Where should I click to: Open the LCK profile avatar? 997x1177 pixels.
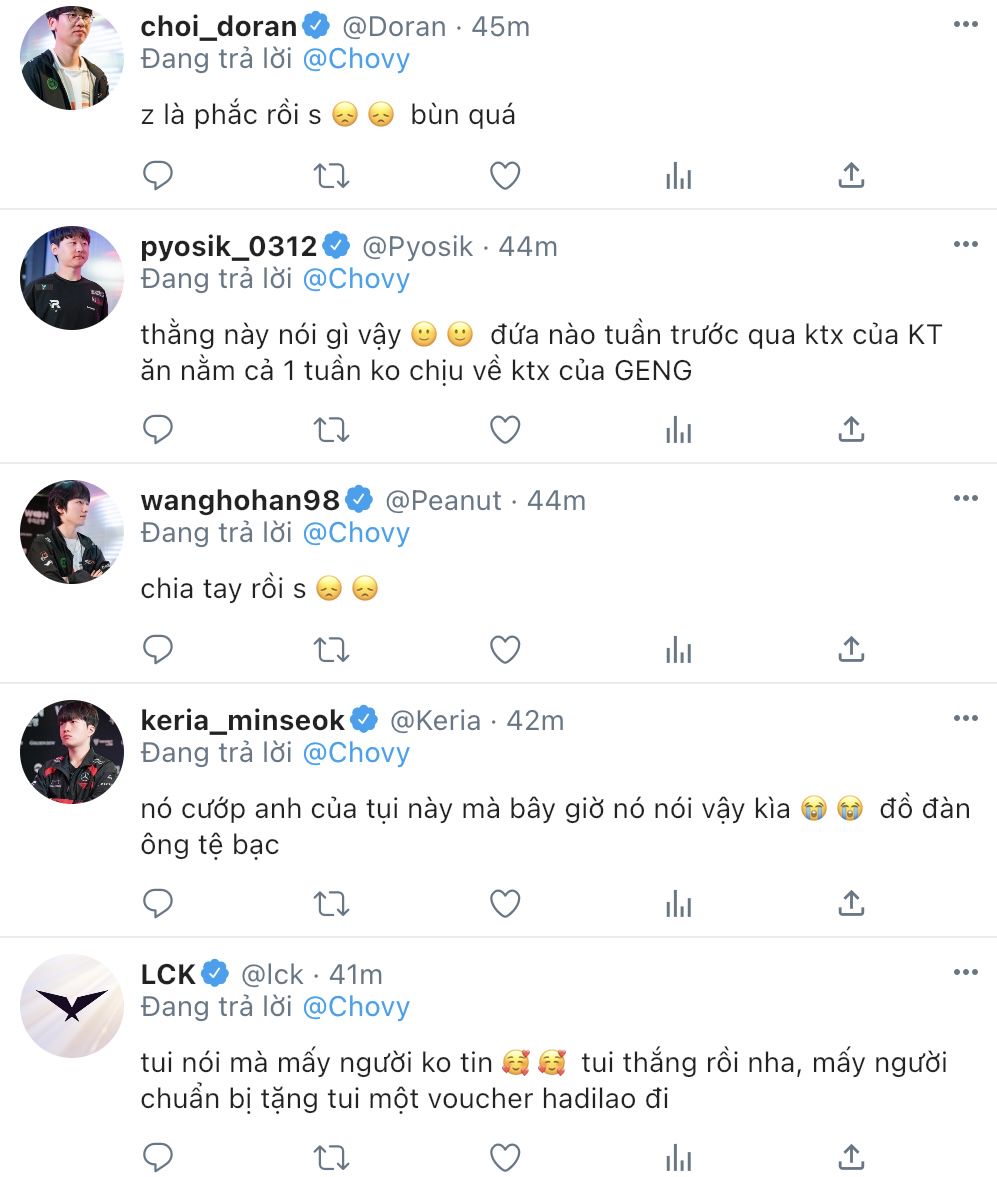coord(72,1006)
